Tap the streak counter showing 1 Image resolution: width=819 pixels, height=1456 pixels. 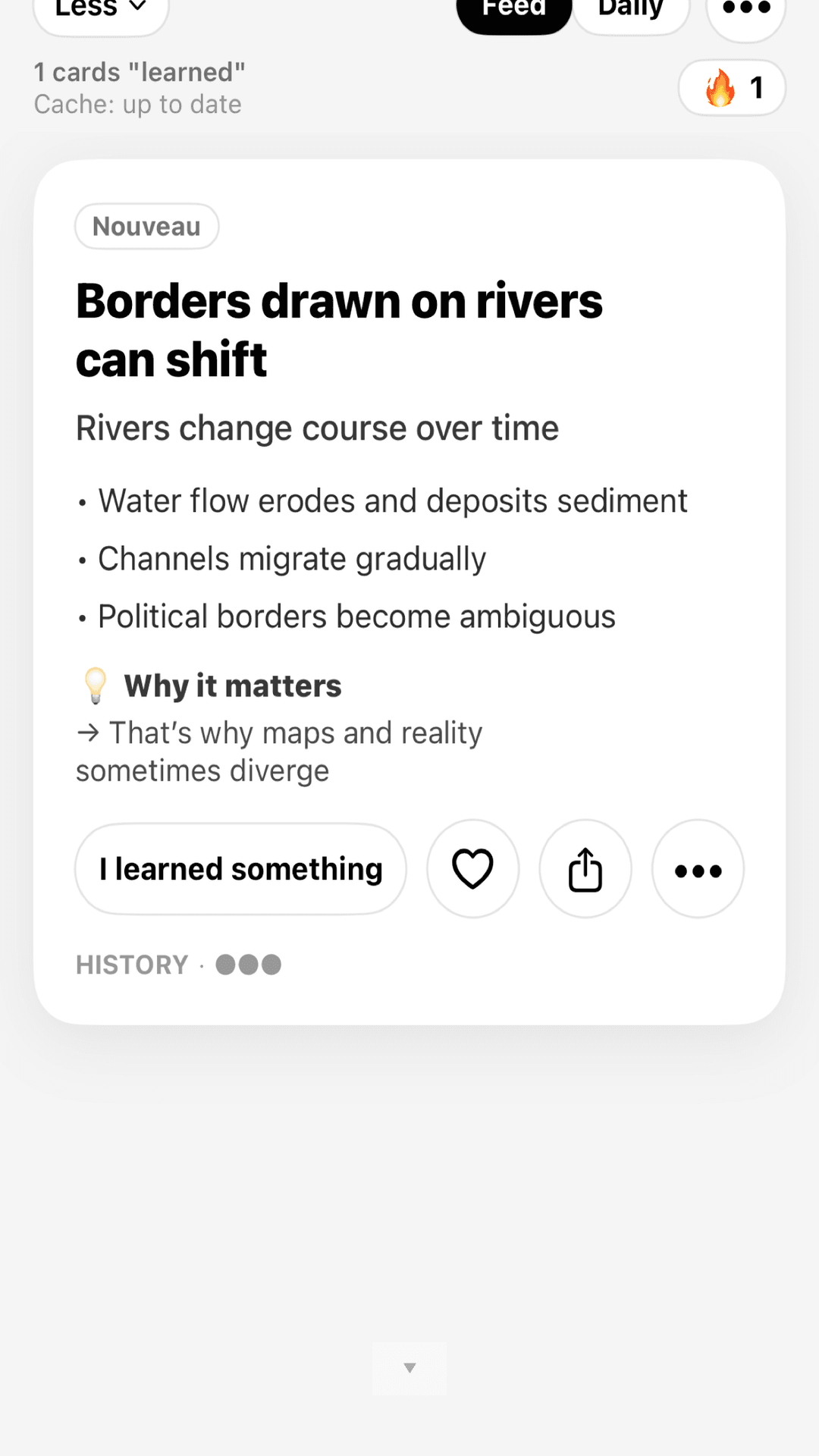[758, 87]
